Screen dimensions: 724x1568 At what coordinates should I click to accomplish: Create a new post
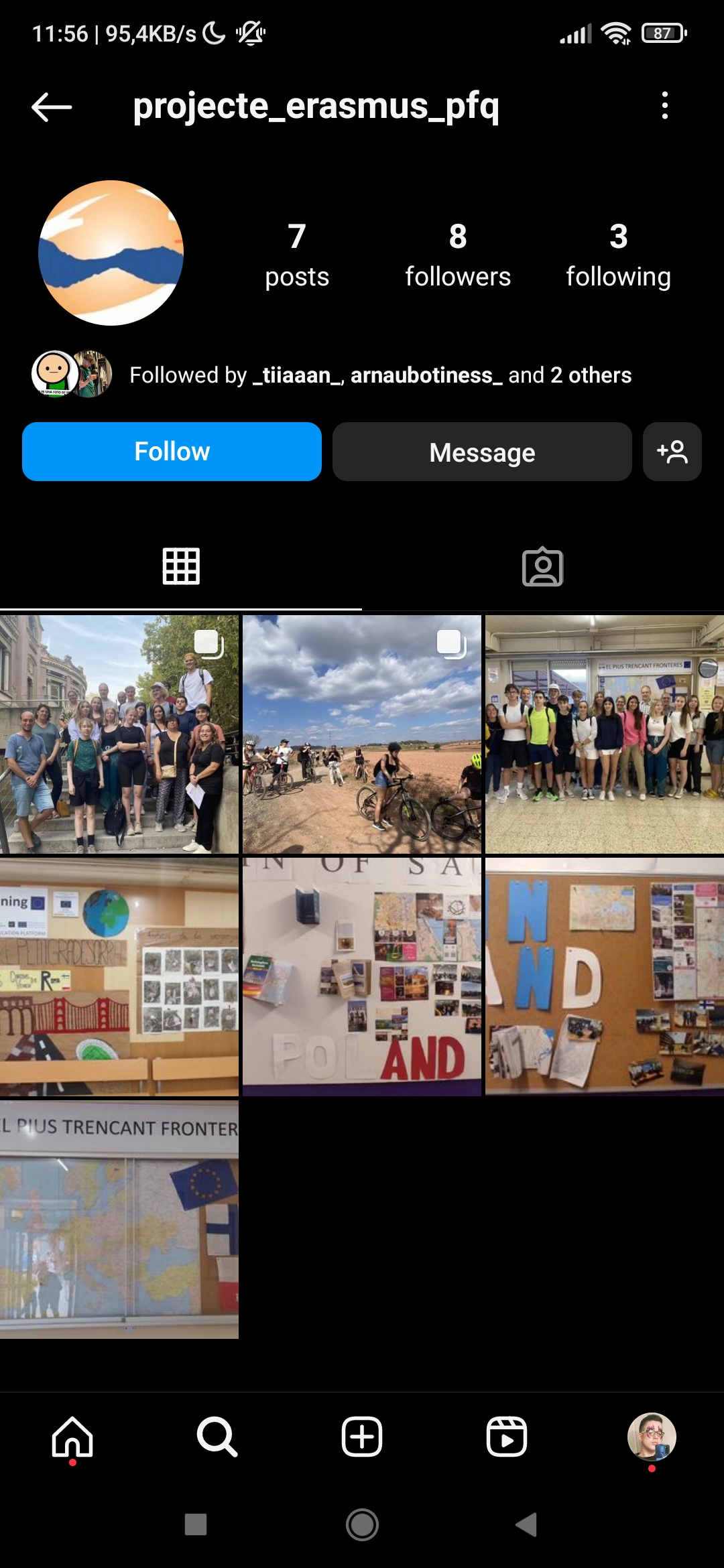(x=362, y=1437)
